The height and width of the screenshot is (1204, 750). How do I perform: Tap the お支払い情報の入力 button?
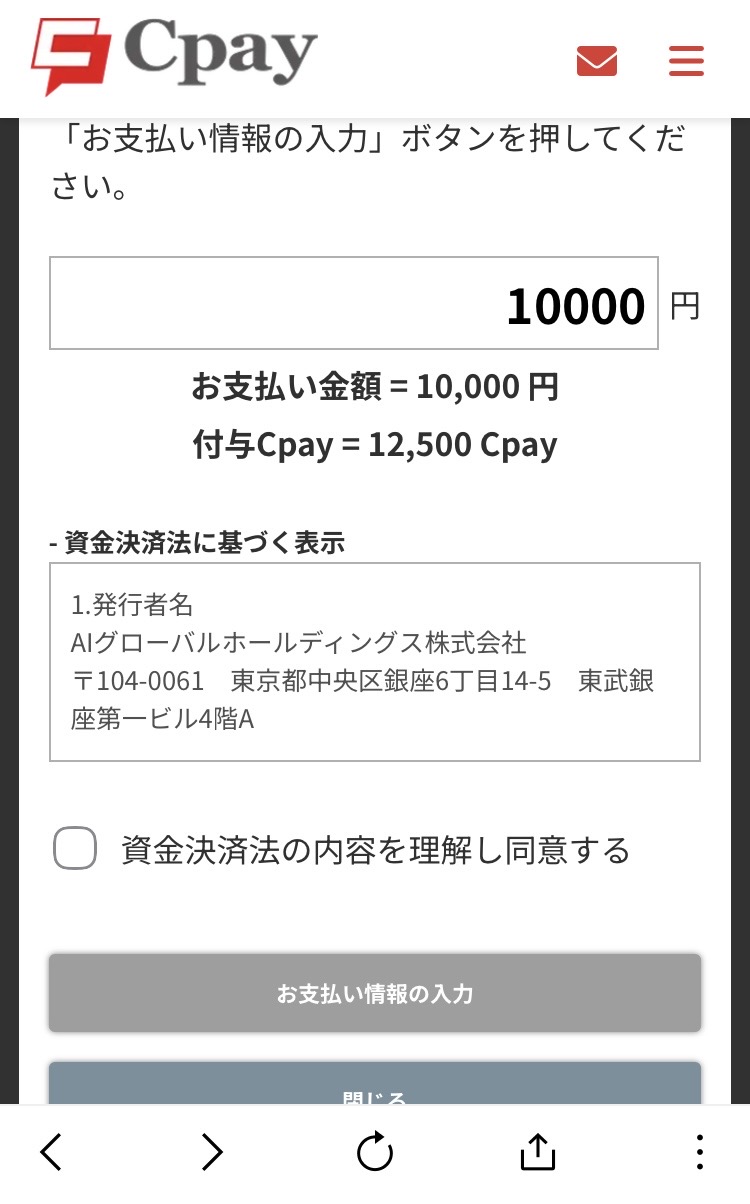[x=375, y=993]
